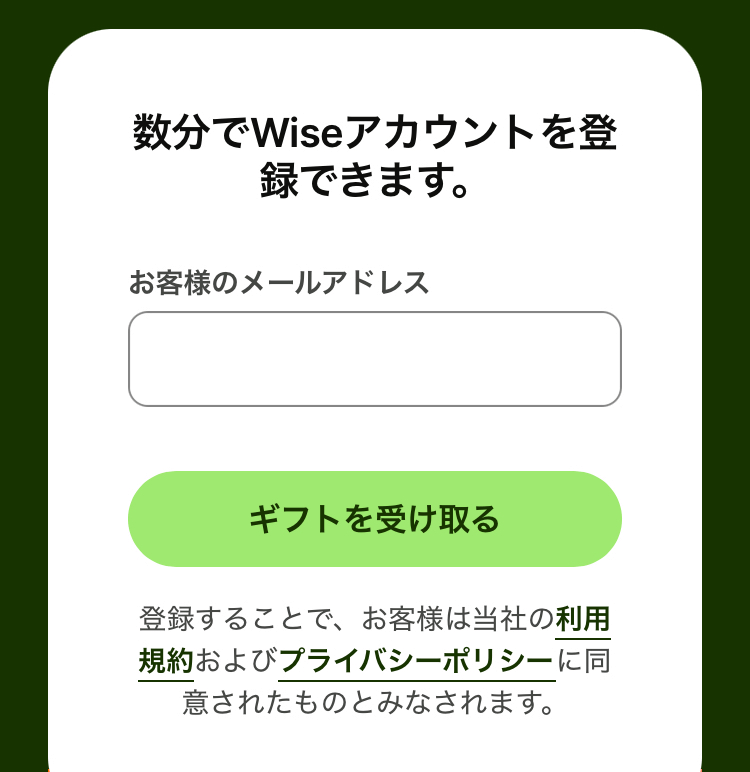Focus the お客様のメールアドレス email field
This screenshot has height=772, width=750.
pyautogui.click(x=374, y=359)
